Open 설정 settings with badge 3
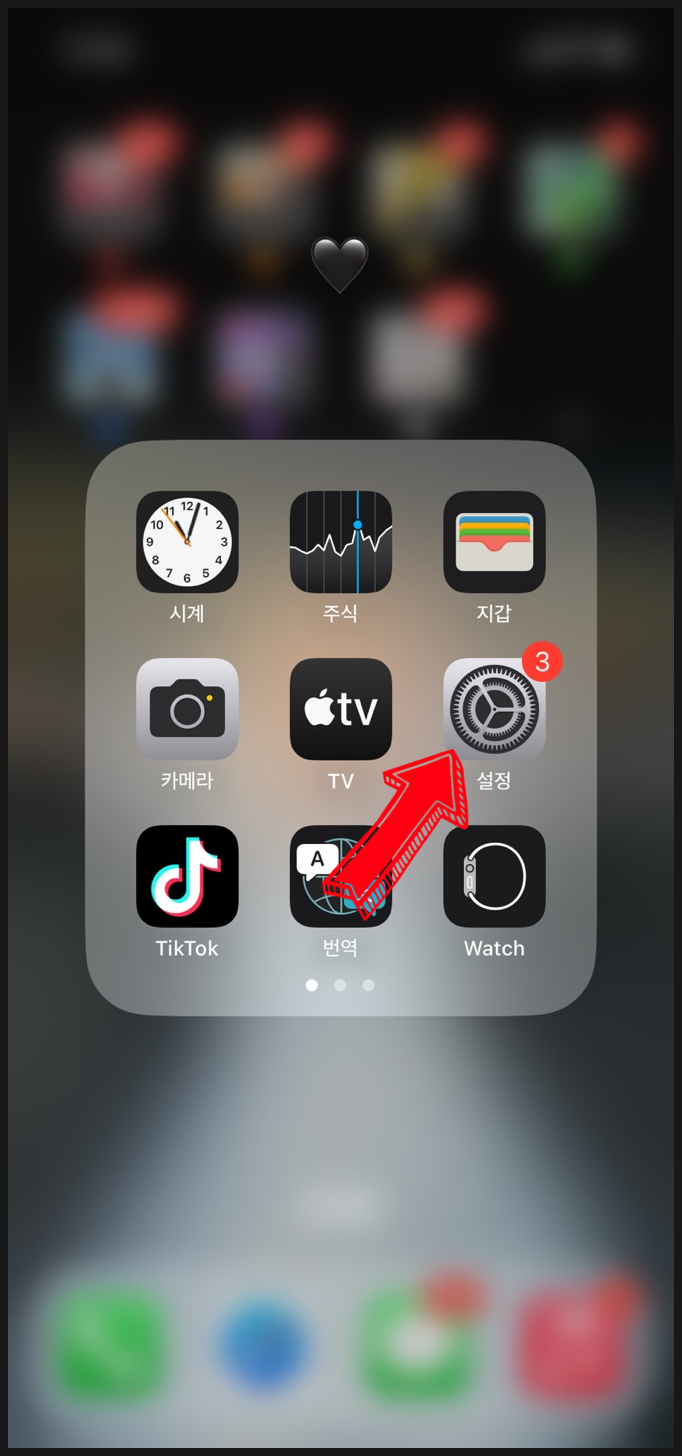 coord(494,709)
